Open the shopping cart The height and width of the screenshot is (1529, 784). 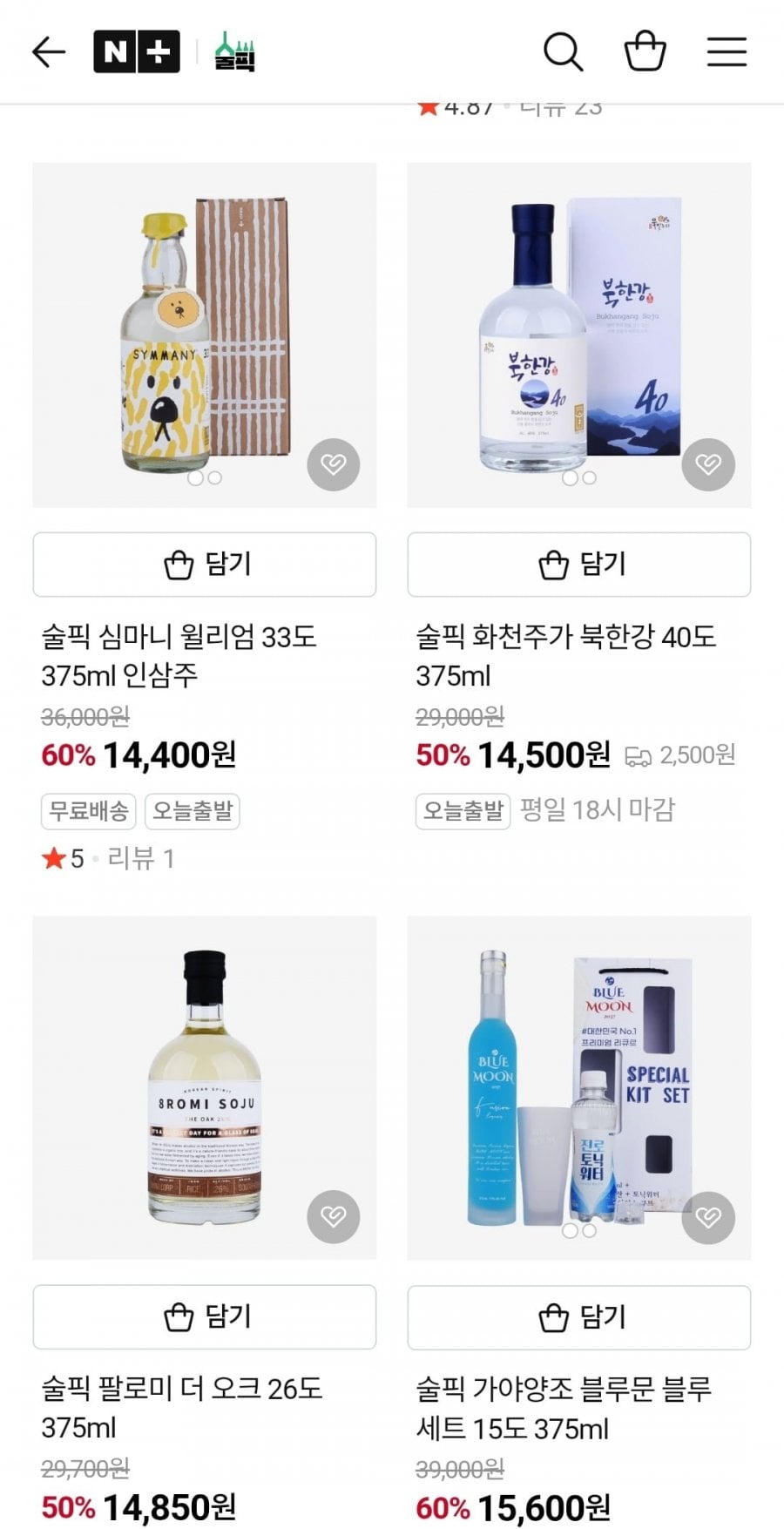click(645, 51)
